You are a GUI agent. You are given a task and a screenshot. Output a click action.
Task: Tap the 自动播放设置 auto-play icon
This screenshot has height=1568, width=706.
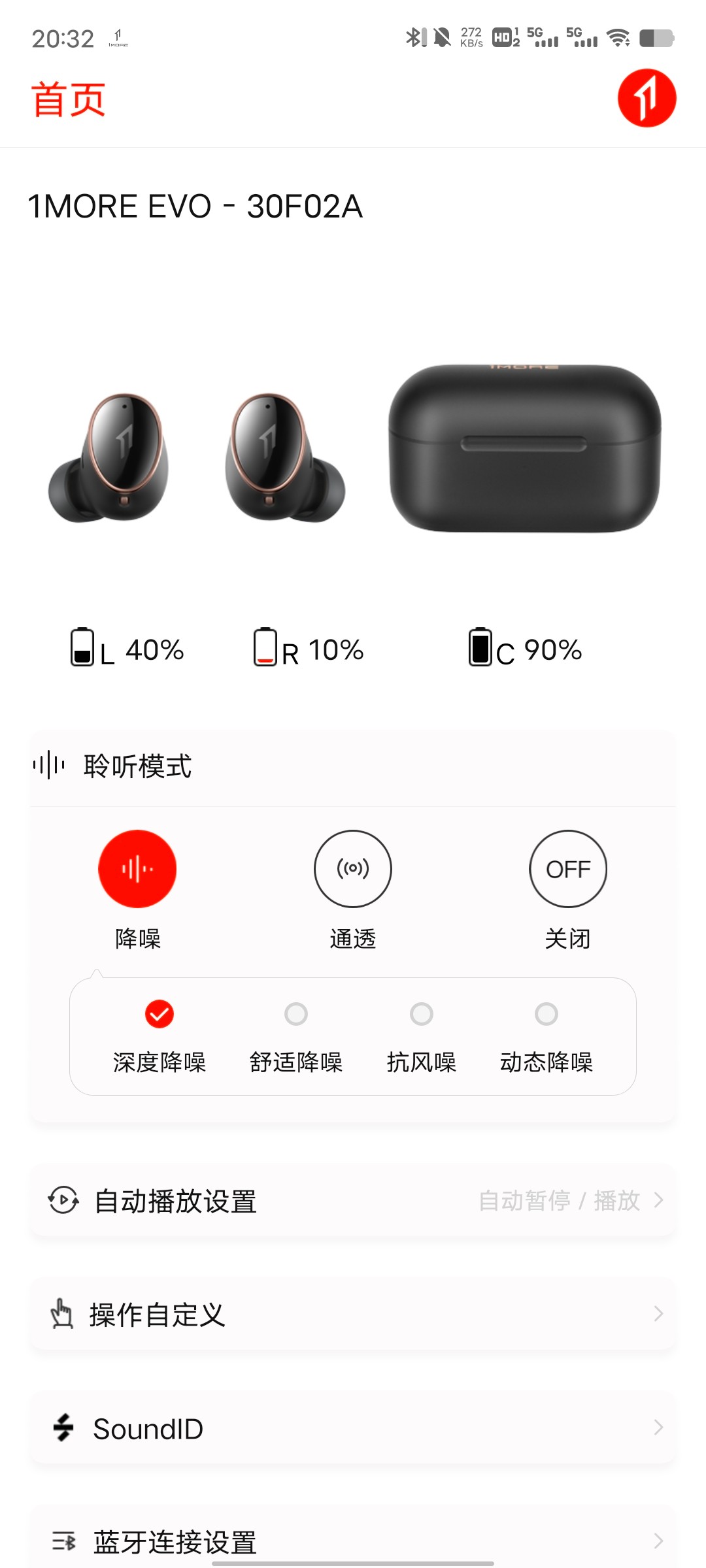(62, 1200)
